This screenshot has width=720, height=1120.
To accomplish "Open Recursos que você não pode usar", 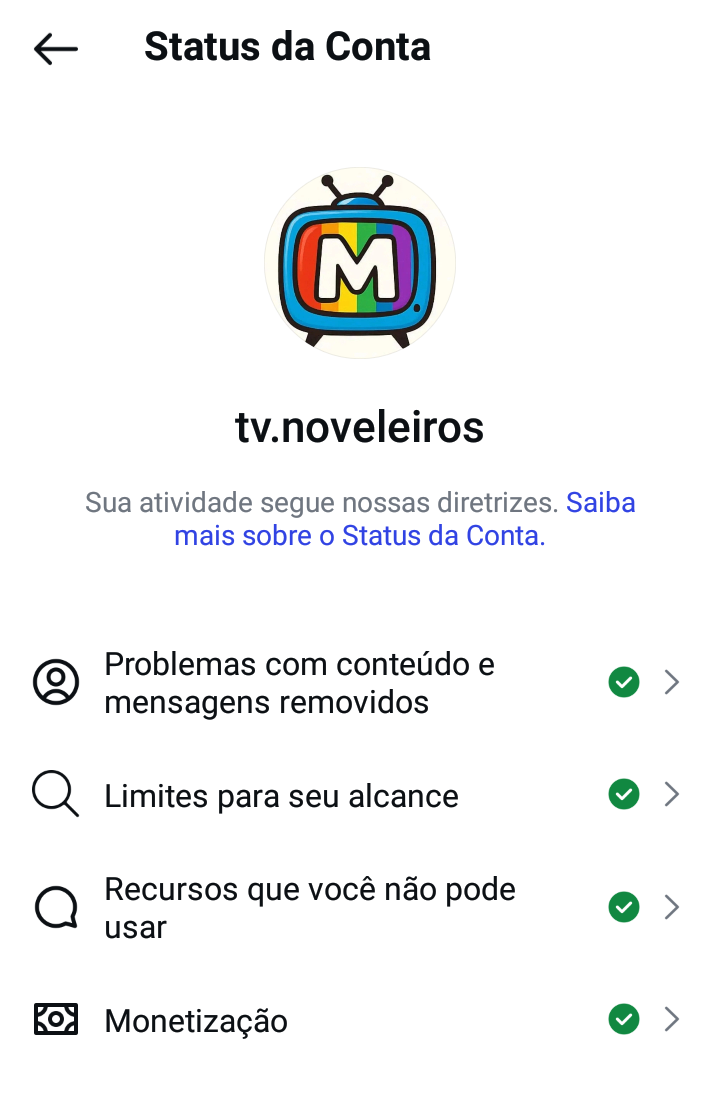I will pos(360,908).
